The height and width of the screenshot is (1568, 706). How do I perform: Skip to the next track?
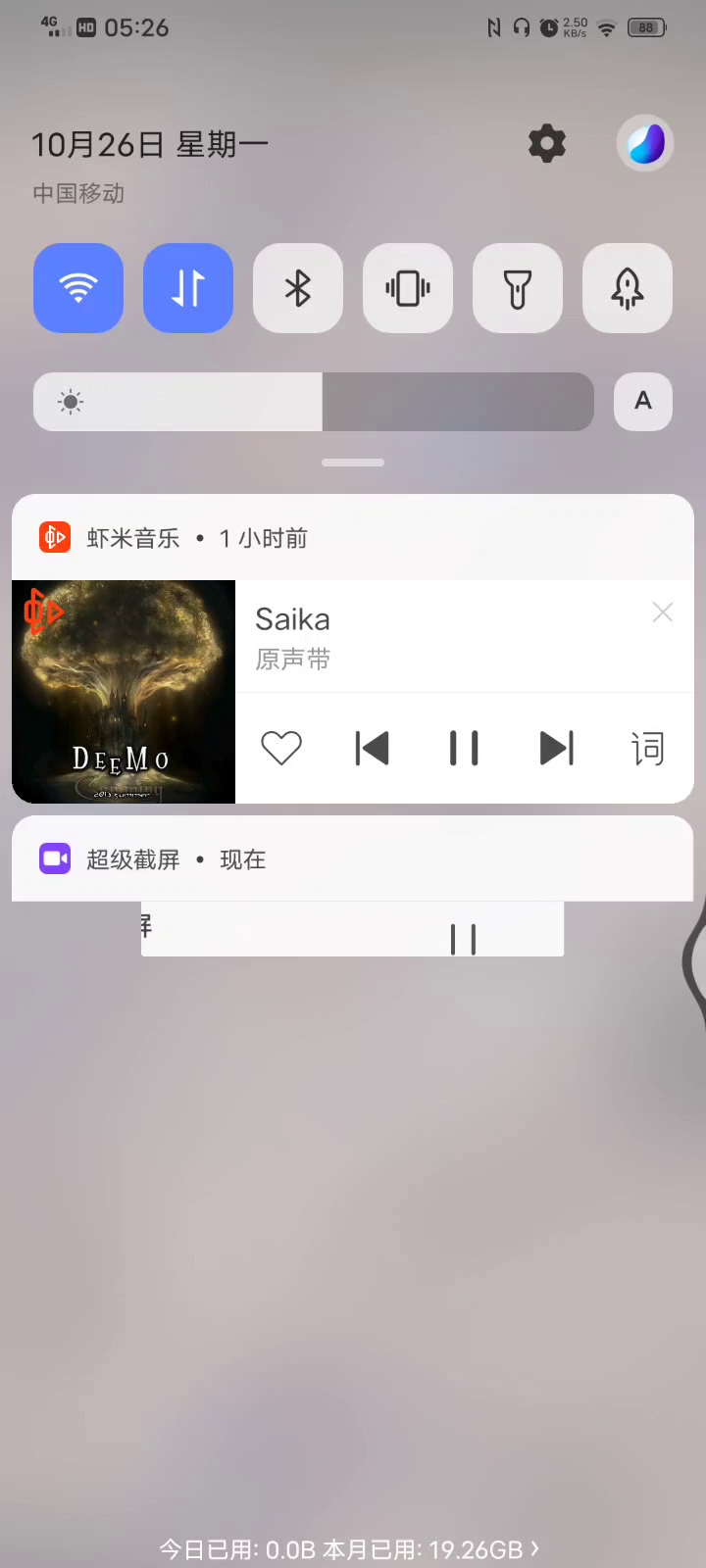tap(556, 749)
